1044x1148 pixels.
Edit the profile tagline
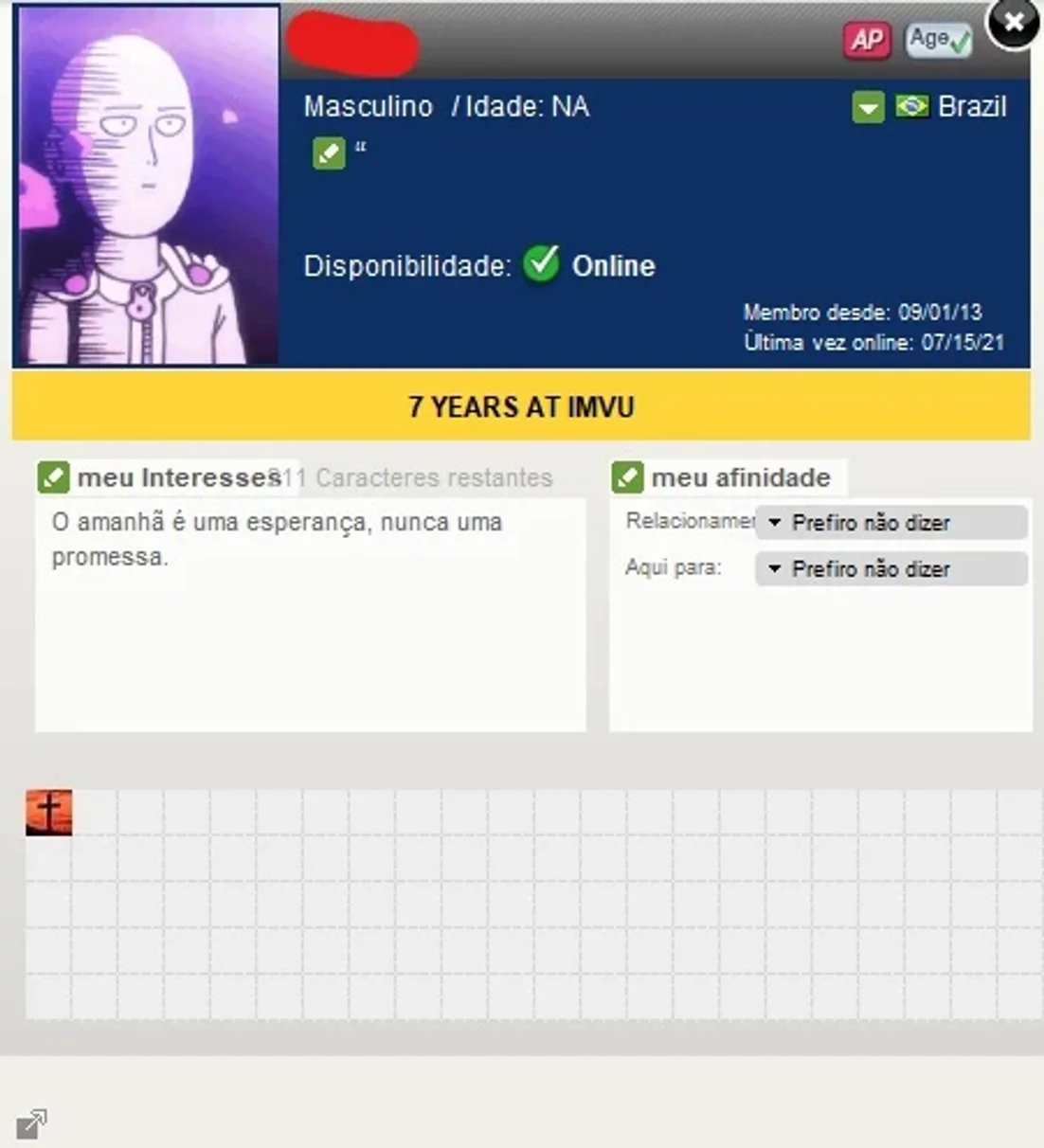(x=329, y=152)
